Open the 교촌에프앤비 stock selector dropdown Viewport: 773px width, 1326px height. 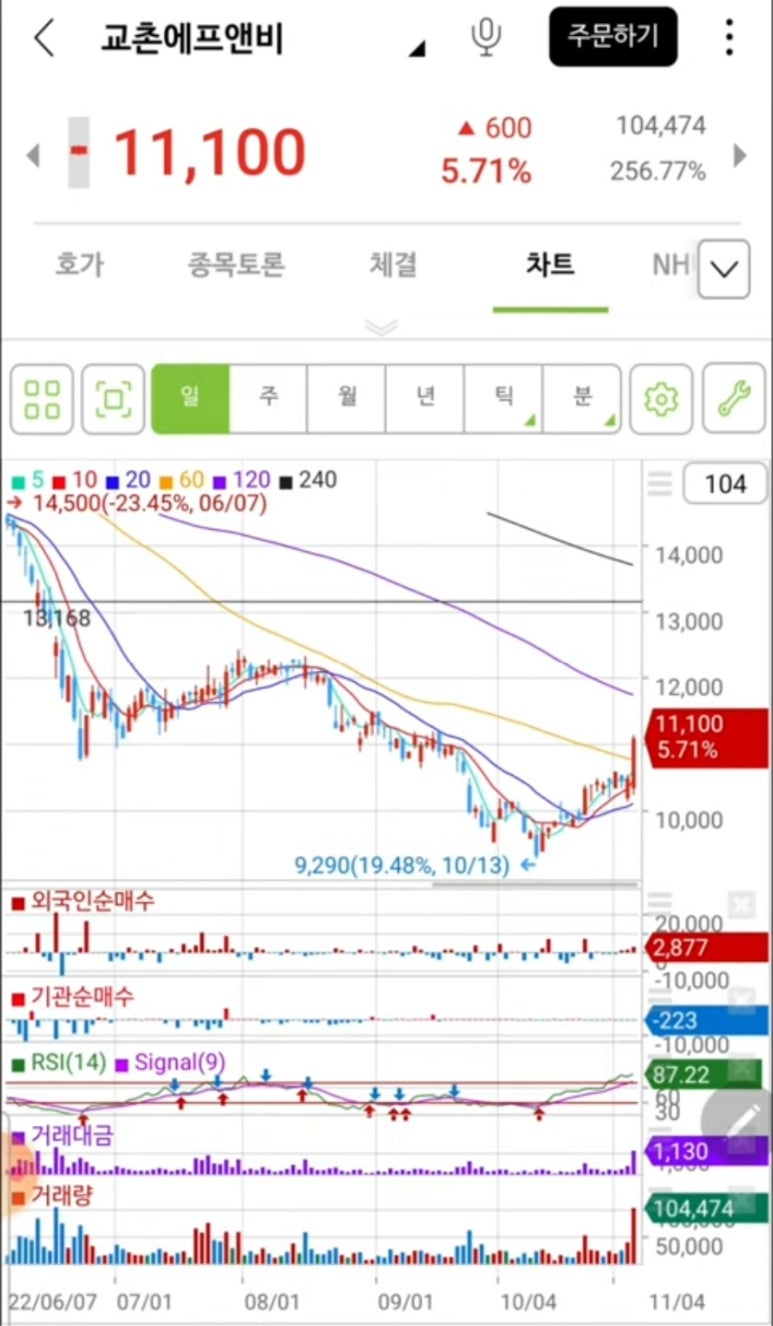[x=417, y=46]
